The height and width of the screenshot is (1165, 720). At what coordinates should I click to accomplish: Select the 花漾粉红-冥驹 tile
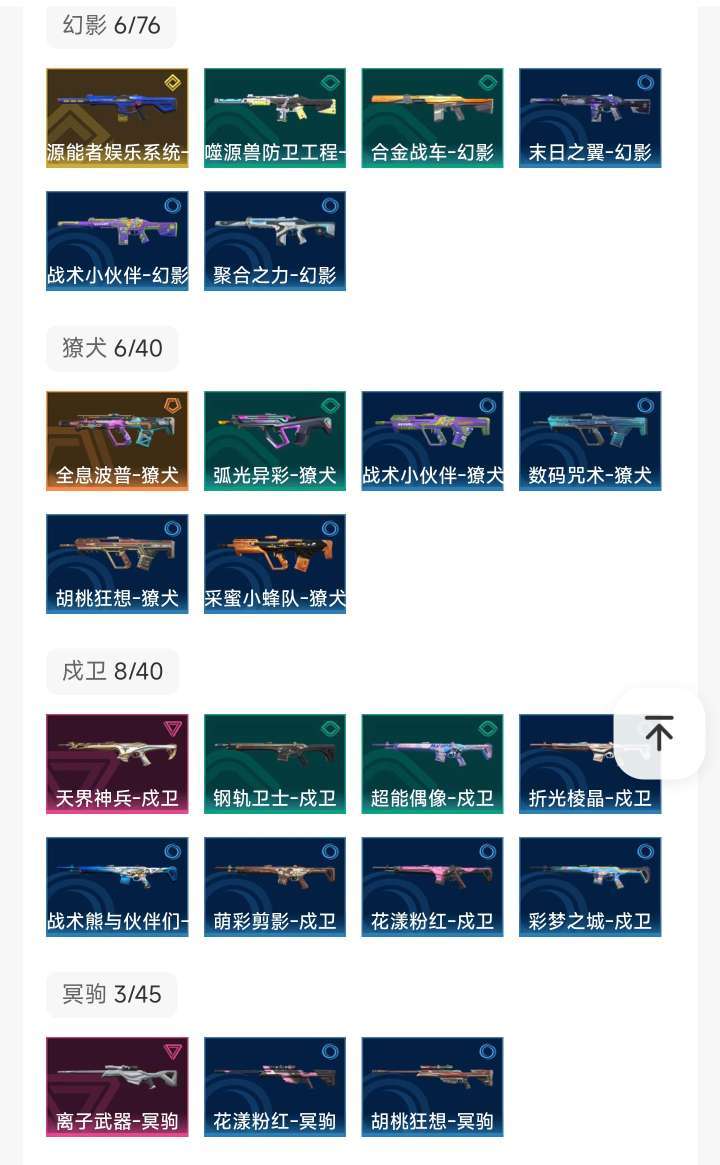pyautogui.click(x=275, y=1087)
